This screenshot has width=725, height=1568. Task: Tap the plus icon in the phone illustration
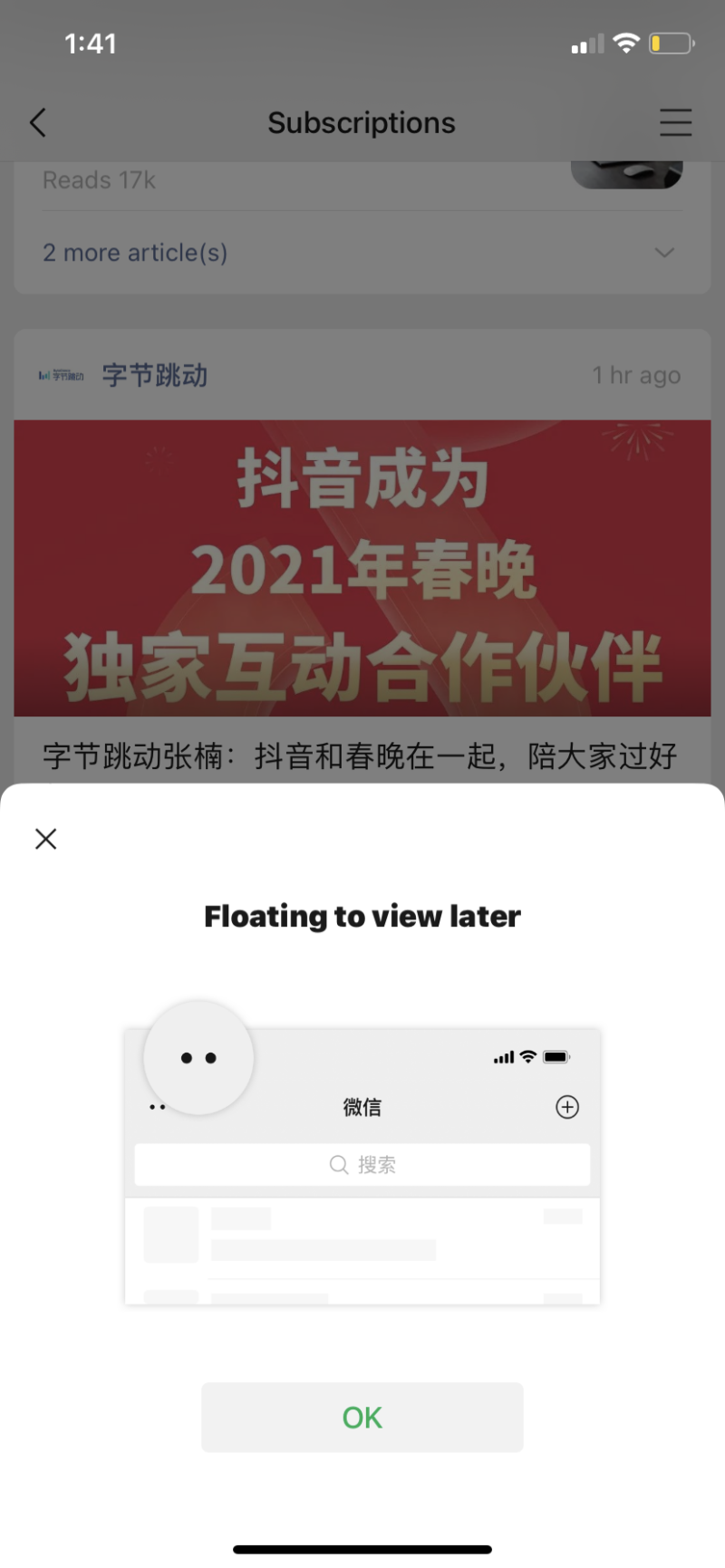tap(567, 1106)
